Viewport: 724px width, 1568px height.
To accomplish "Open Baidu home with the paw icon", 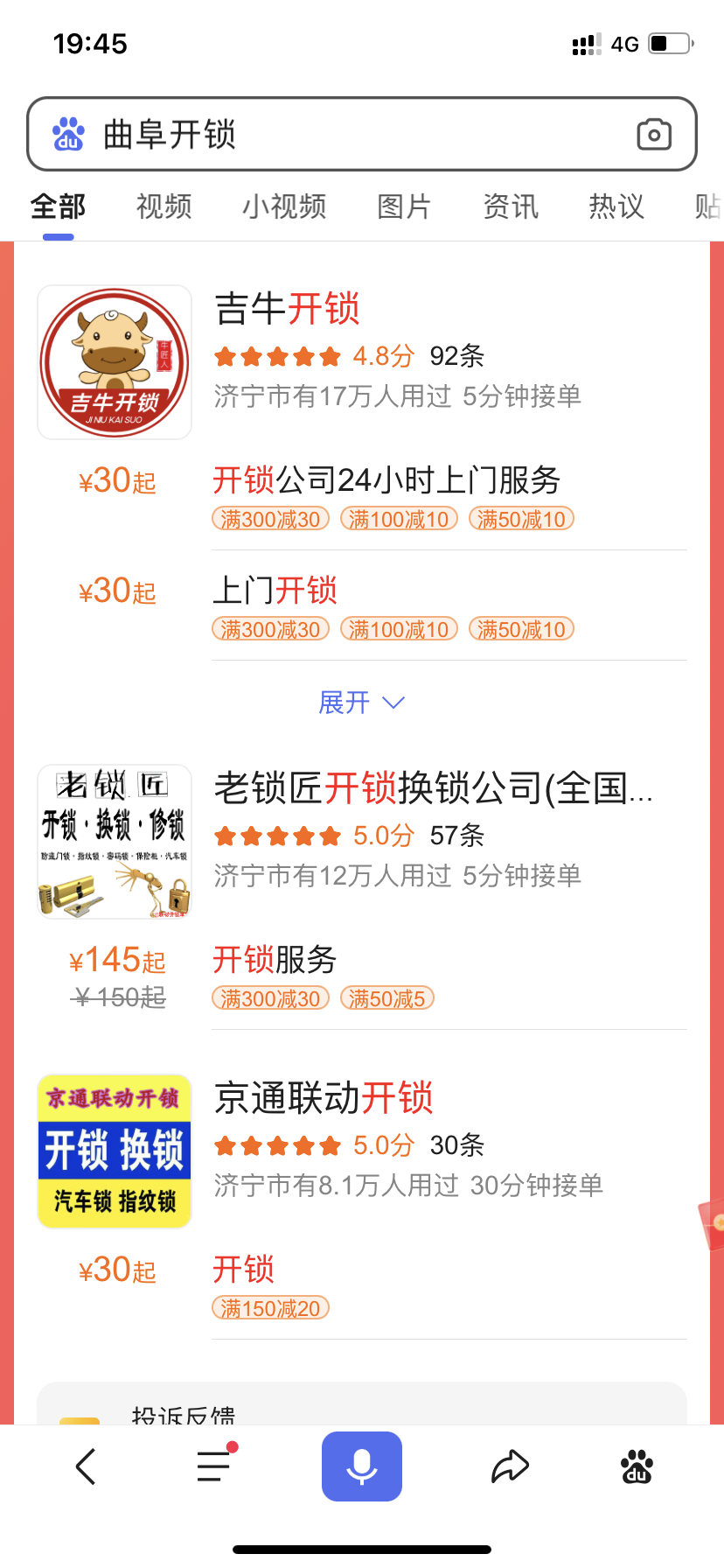I will point(637,1466).
